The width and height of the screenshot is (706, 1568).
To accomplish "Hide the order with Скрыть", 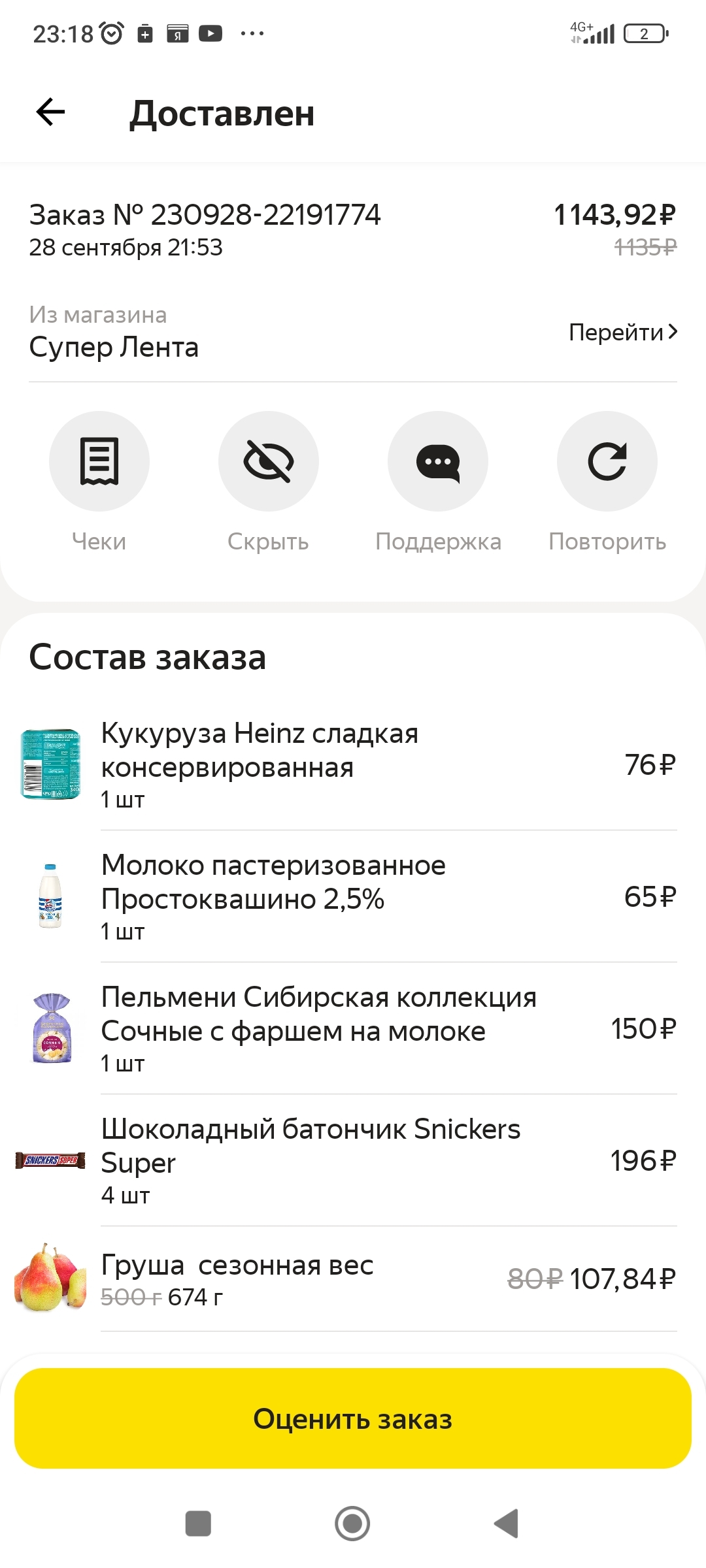I will coord(268,461).
